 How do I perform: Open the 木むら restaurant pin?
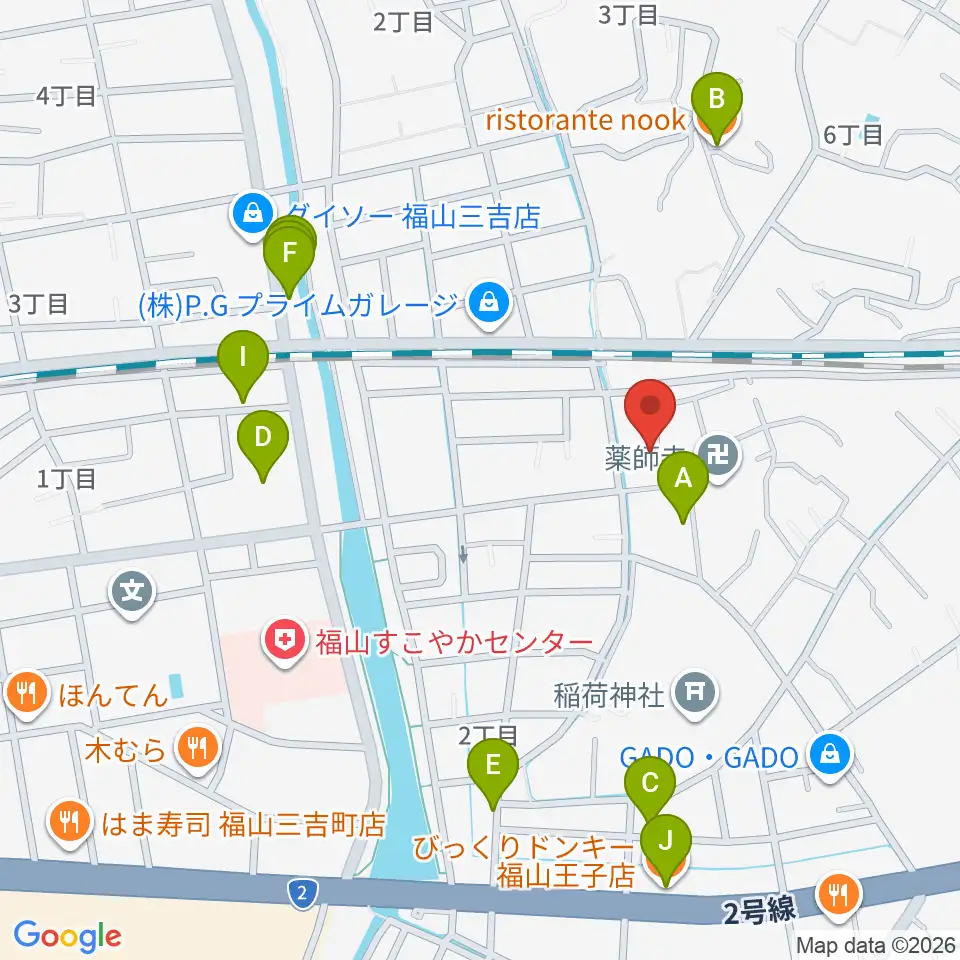(x=197, y=749)
